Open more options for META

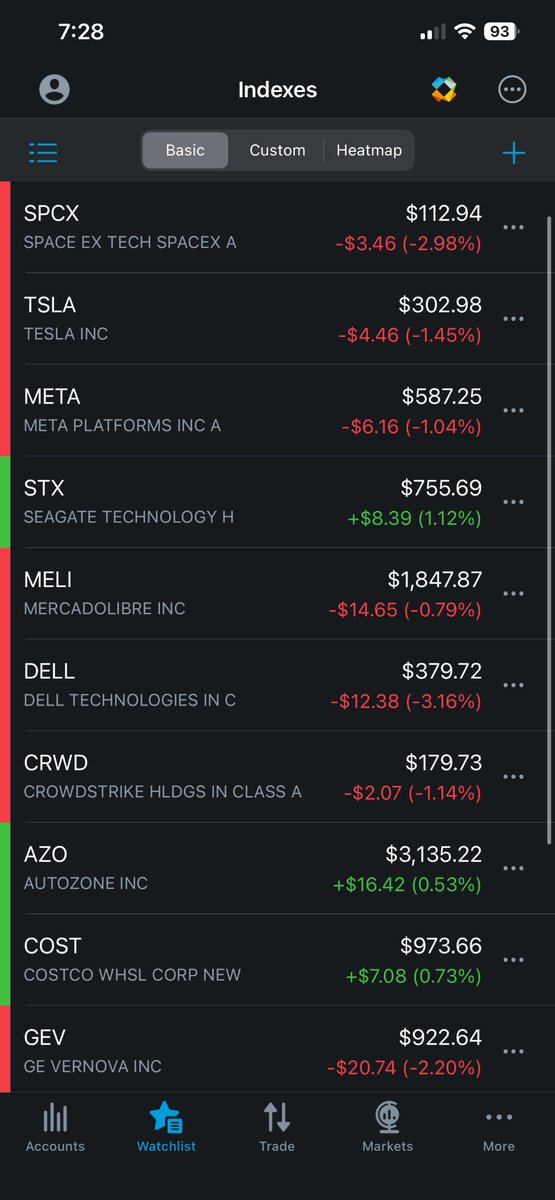[x=513, y=411]
